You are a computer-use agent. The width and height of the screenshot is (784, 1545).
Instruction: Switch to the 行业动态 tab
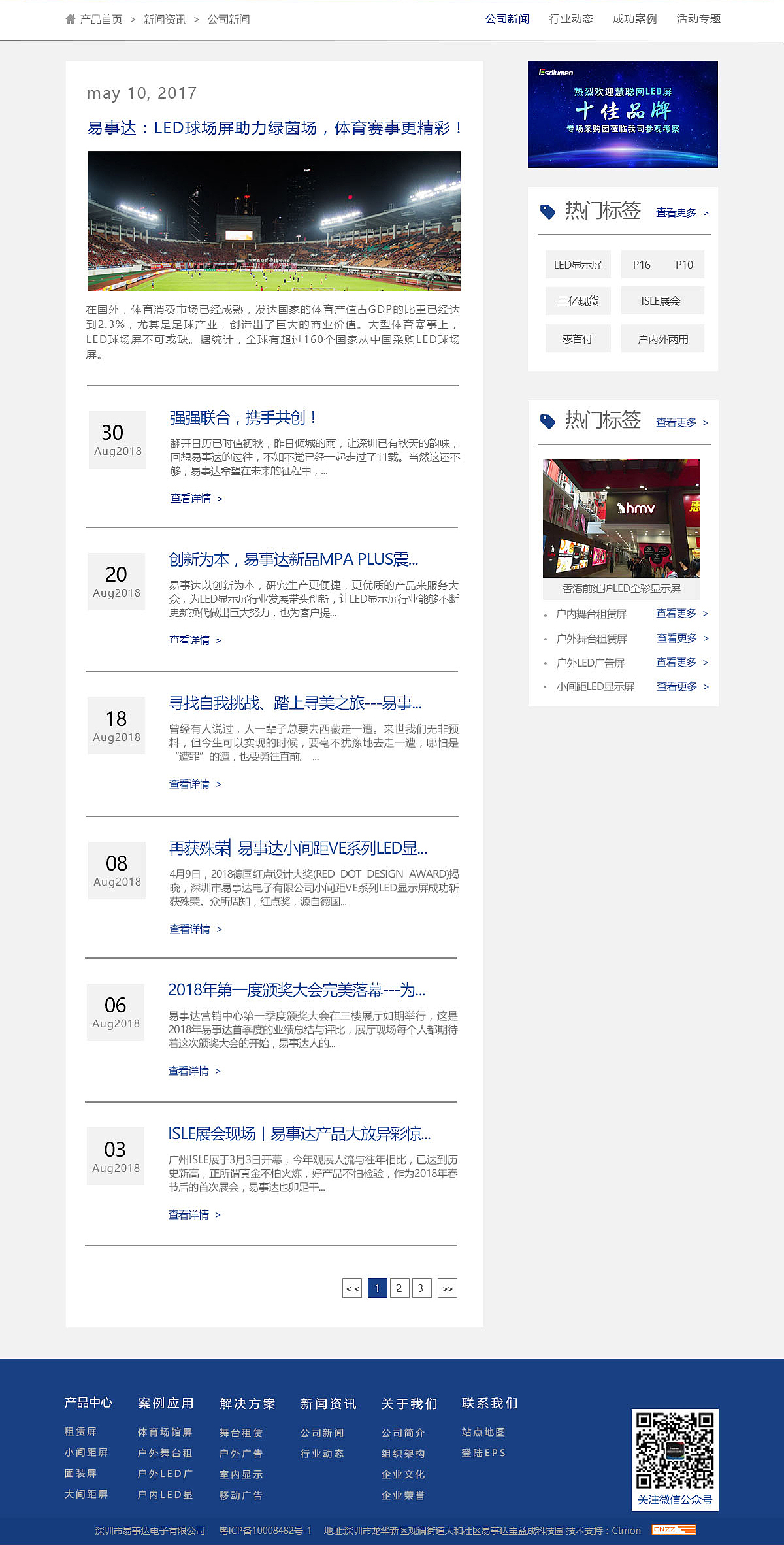pos(570,19)
